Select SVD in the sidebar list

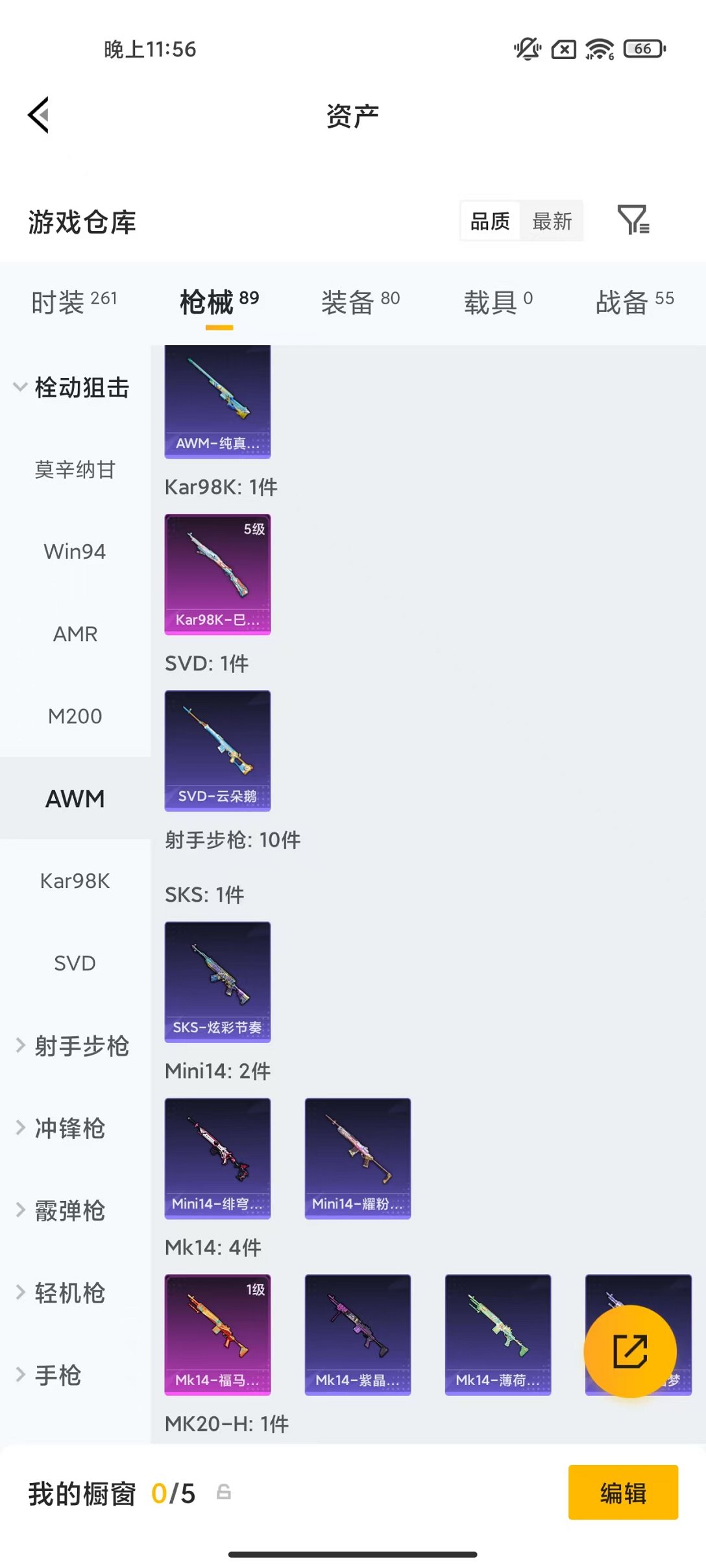pos(74,963)
